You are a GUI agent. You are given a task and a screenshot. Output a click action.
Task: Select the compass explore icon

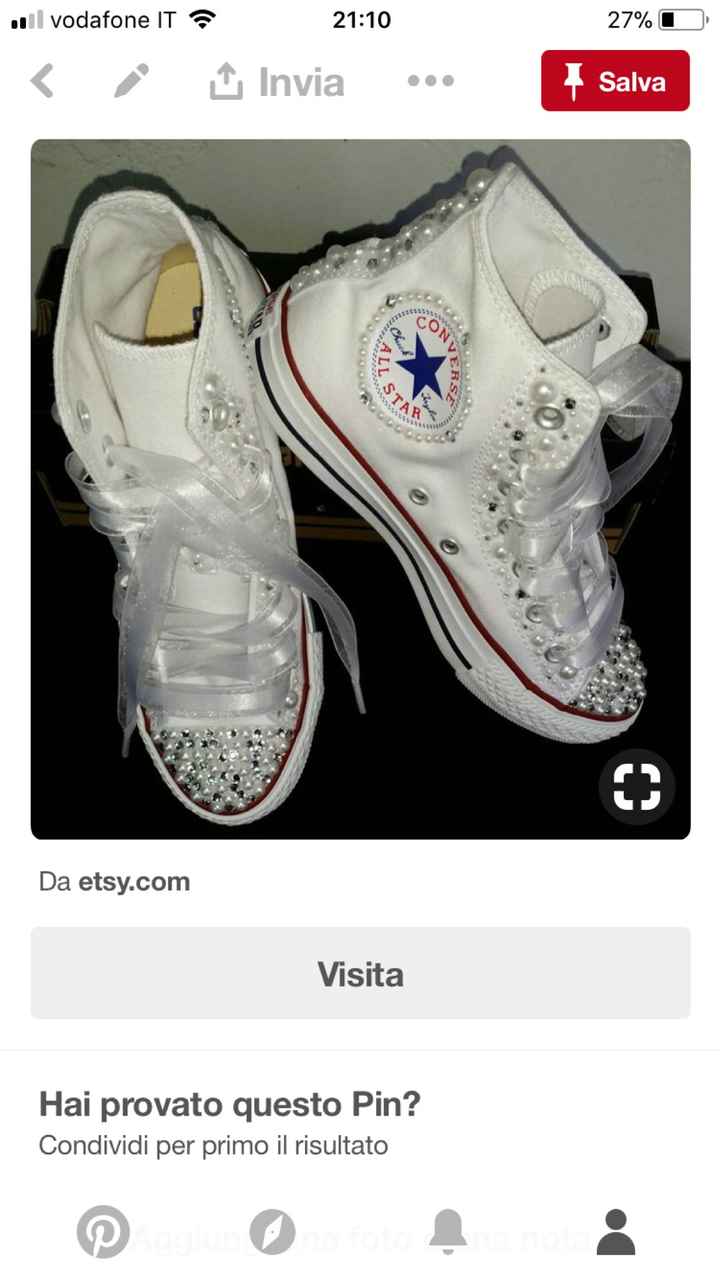coord(274,1232)
